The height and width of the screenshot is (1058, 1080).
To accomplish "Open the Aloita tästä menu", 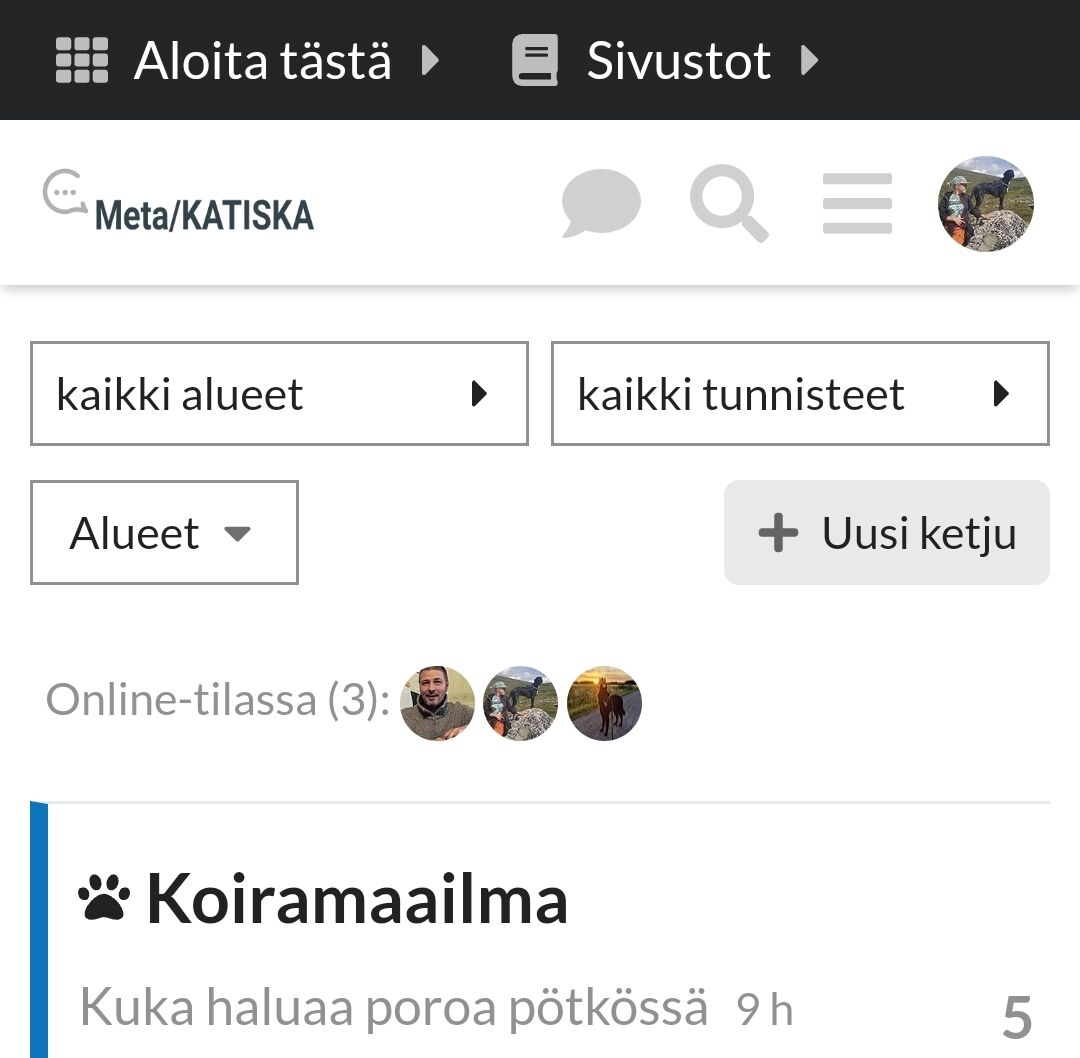I will click(x=246, y=61).
